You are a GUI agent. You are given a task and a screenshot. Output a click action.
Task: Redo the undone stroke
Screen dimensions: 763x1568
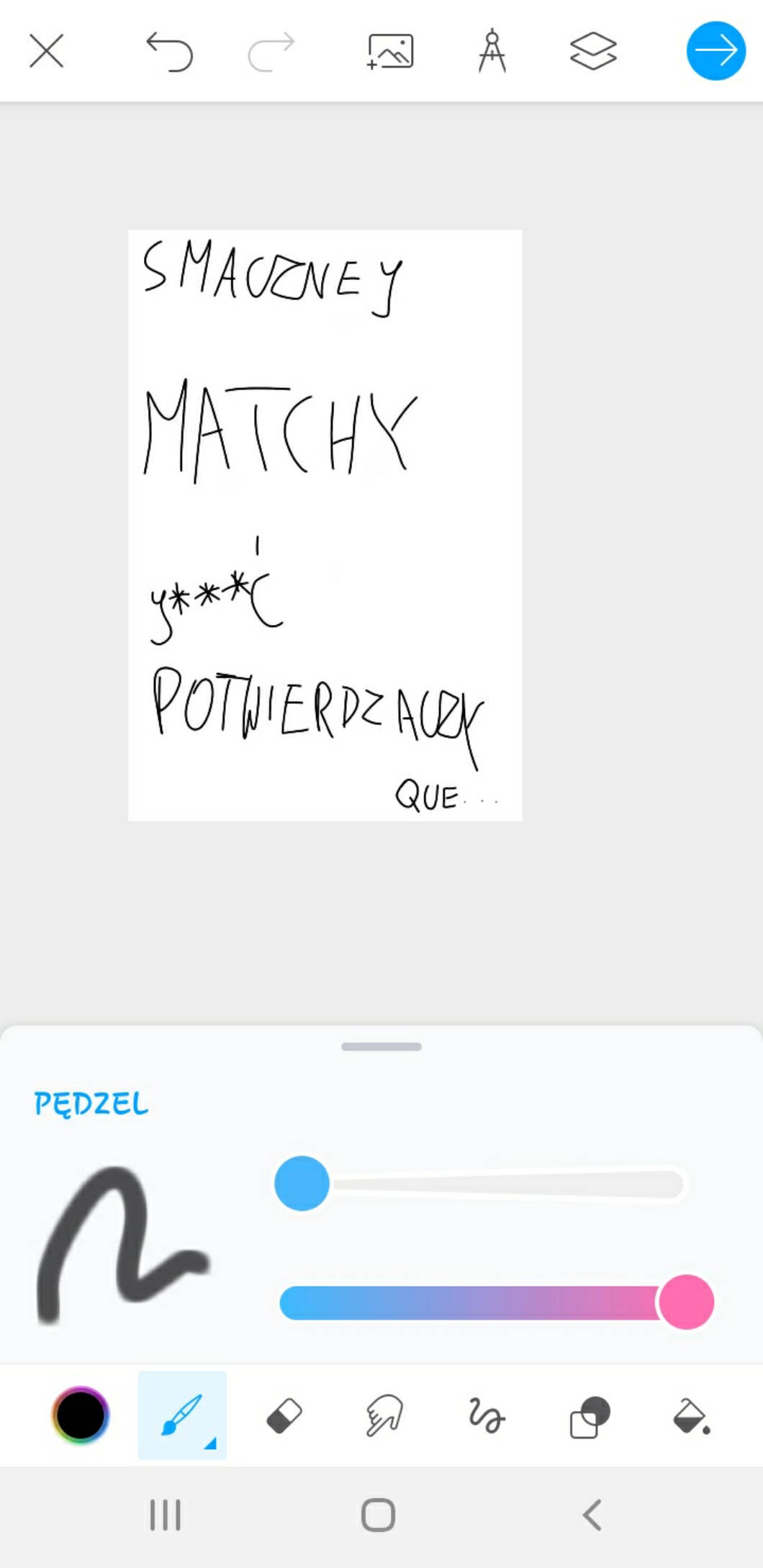point(271,51)
